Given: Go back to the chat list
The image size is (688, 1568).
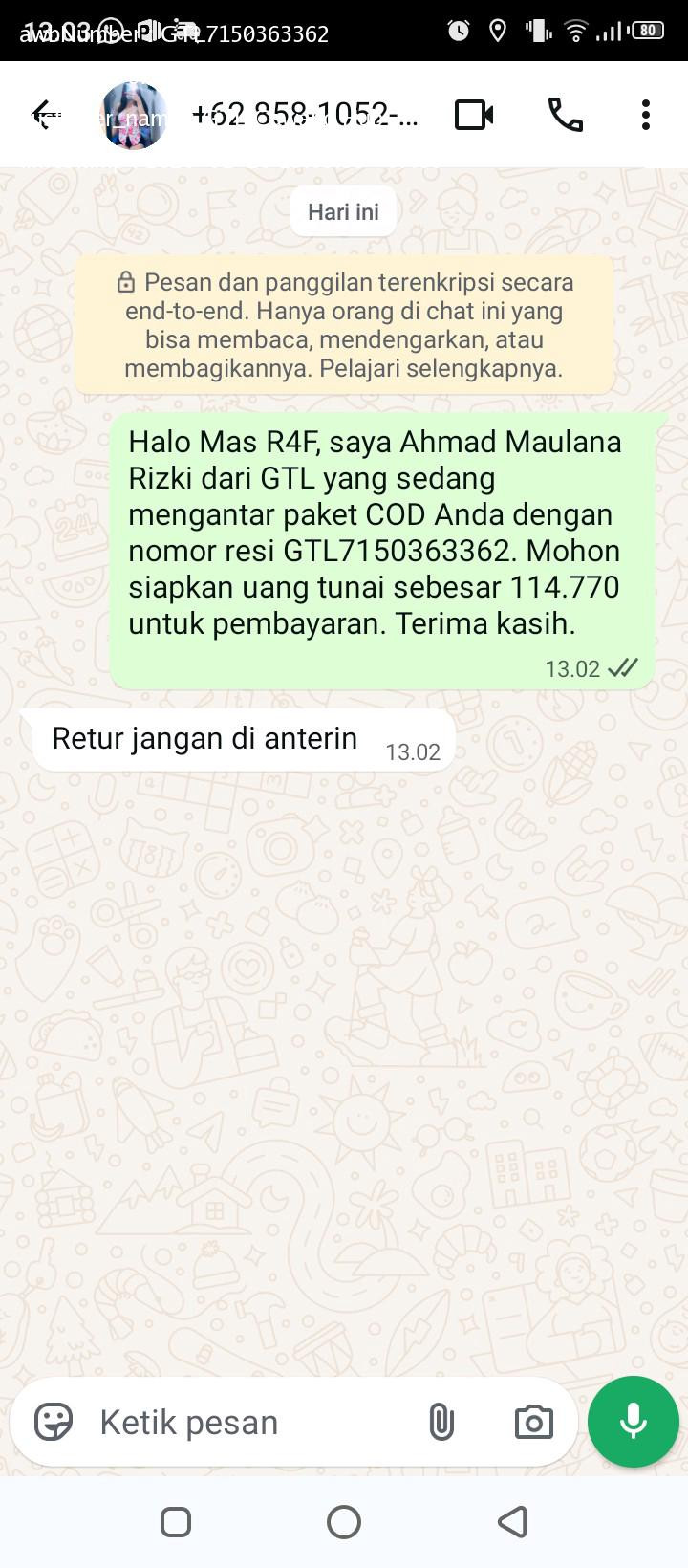Looking at the screenshot, I should pyautogui.click(x=45, y=115).
